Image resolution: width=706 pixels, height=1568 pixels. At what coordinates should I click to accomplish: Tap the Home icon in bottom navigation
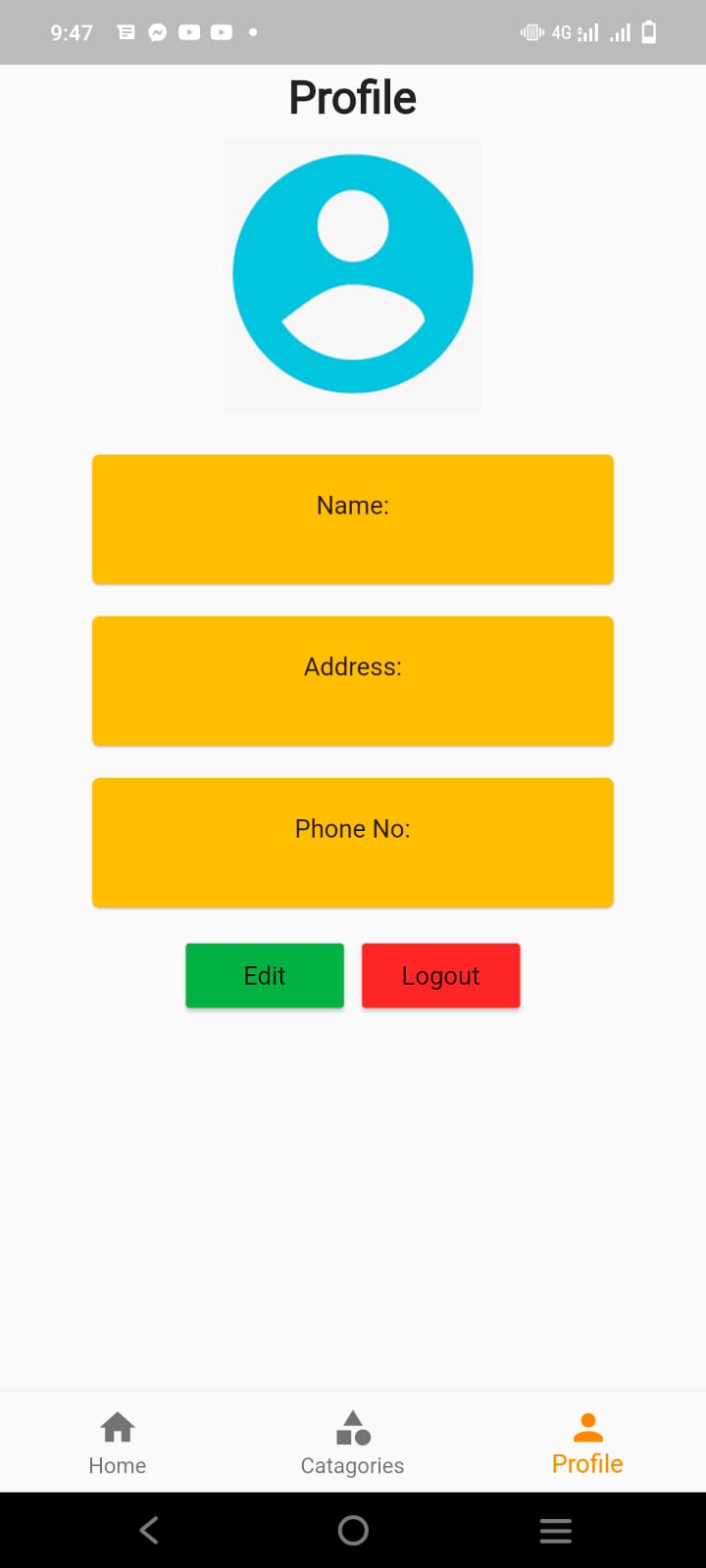tap(117, 1427)
